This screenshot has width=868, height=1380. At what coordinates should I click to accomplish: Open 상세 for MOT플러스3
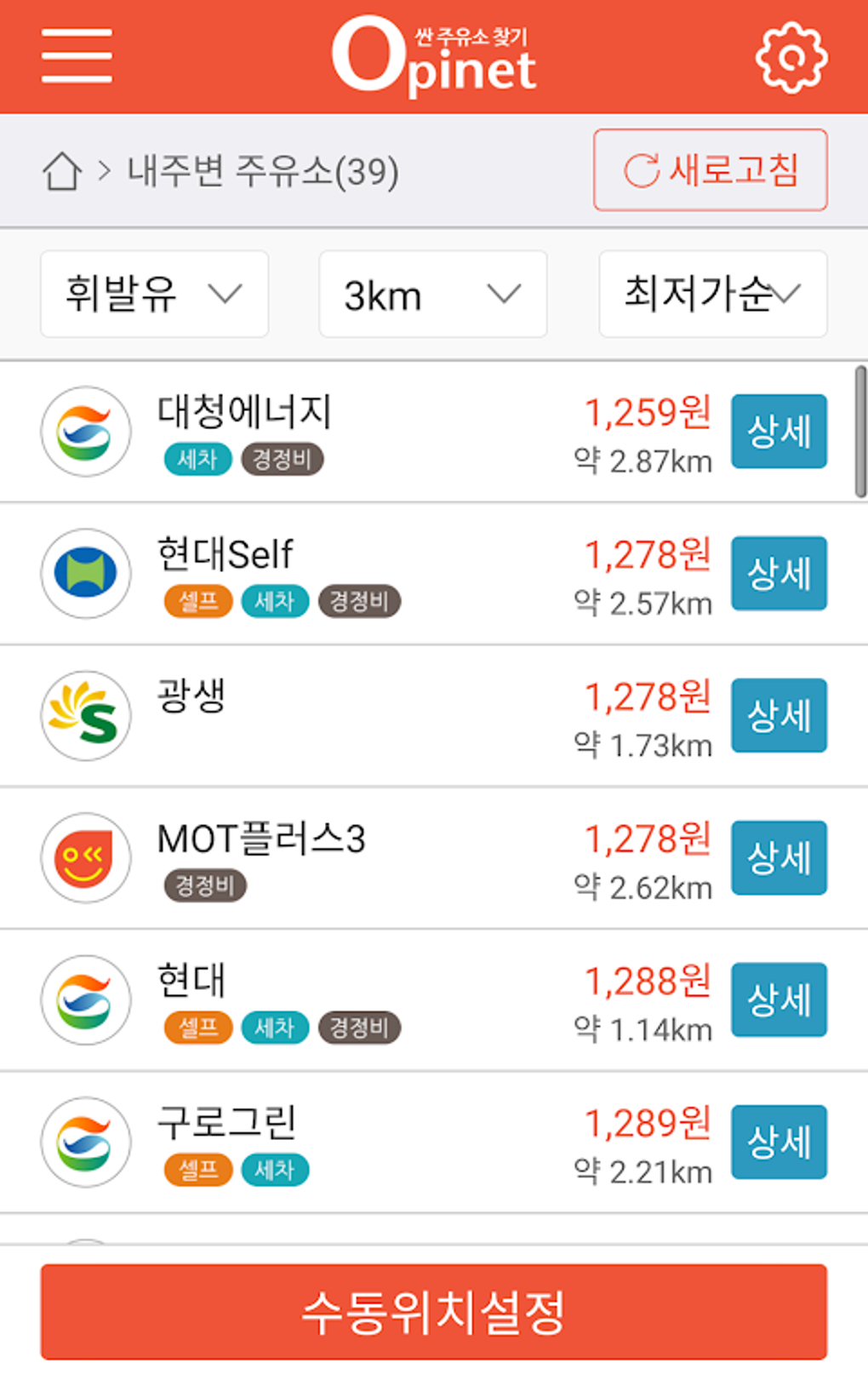coord(779,858)
